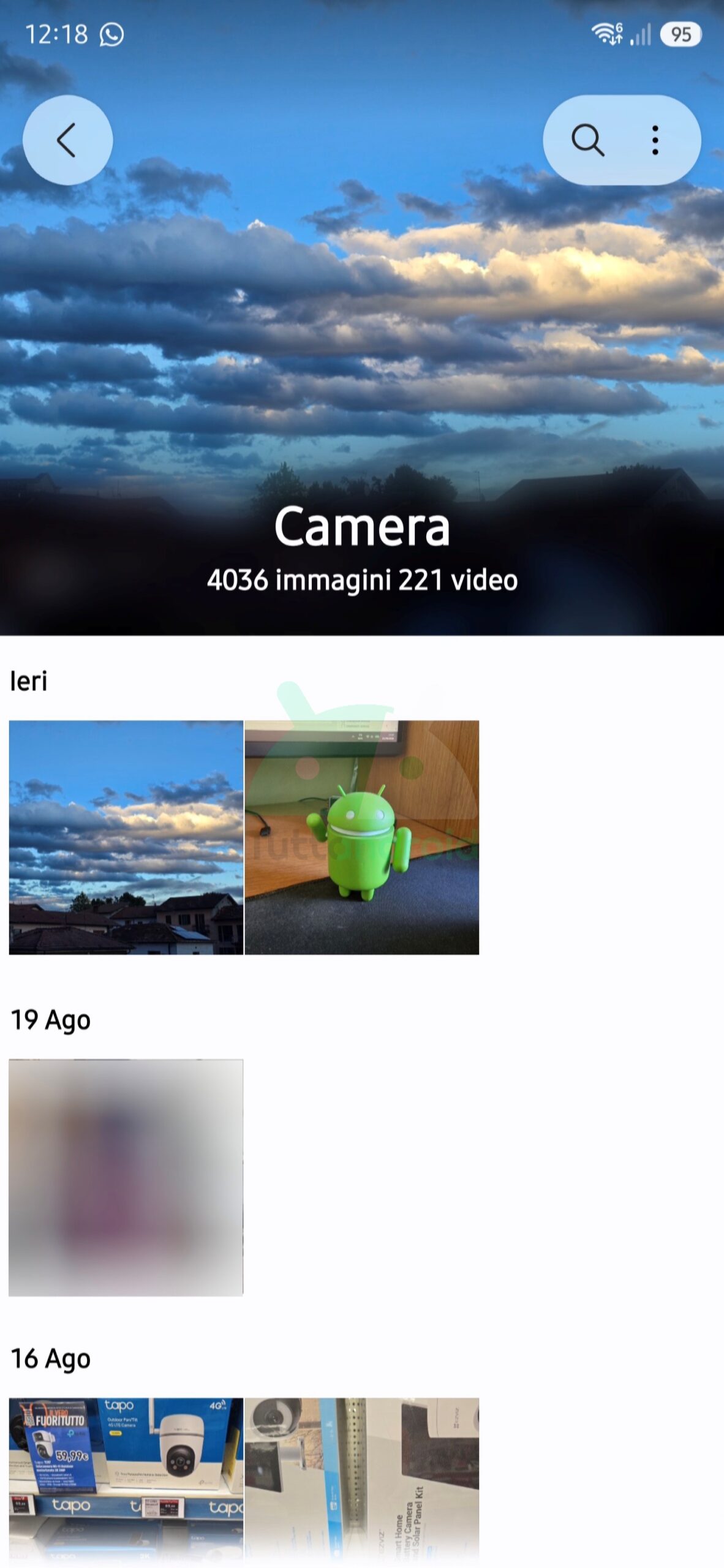The height and width of the screenshot is (1568, 724).
Task: View the Tapo camera shelf photo
Action: coord(126,1480)
